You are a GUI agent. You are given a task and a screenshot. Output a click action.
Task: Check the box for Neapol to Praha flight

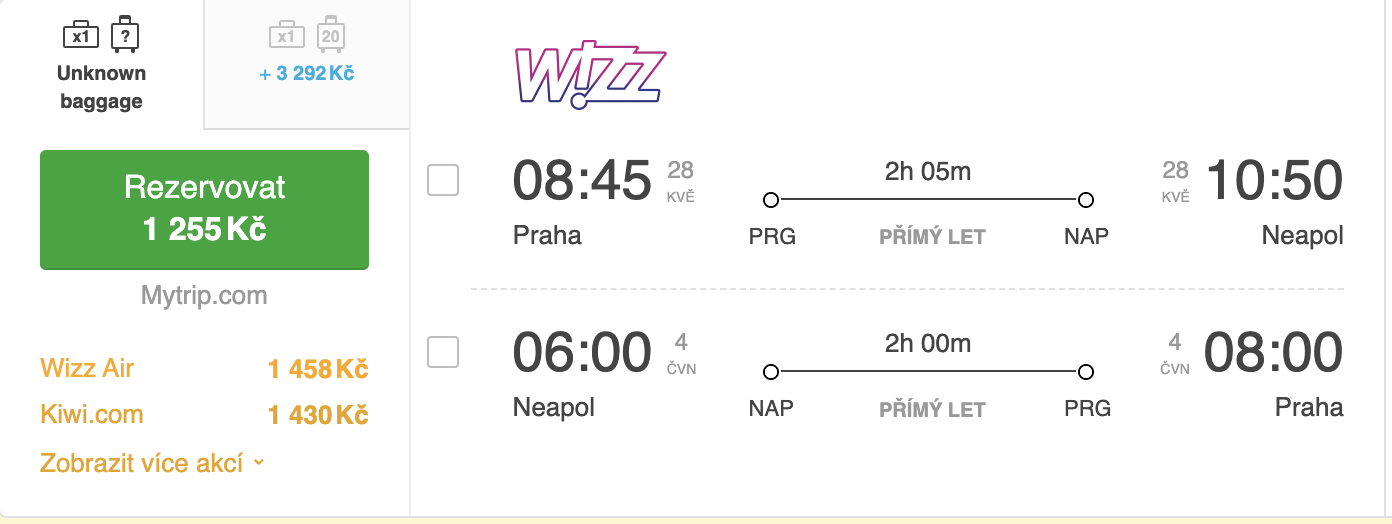[443, 352]
